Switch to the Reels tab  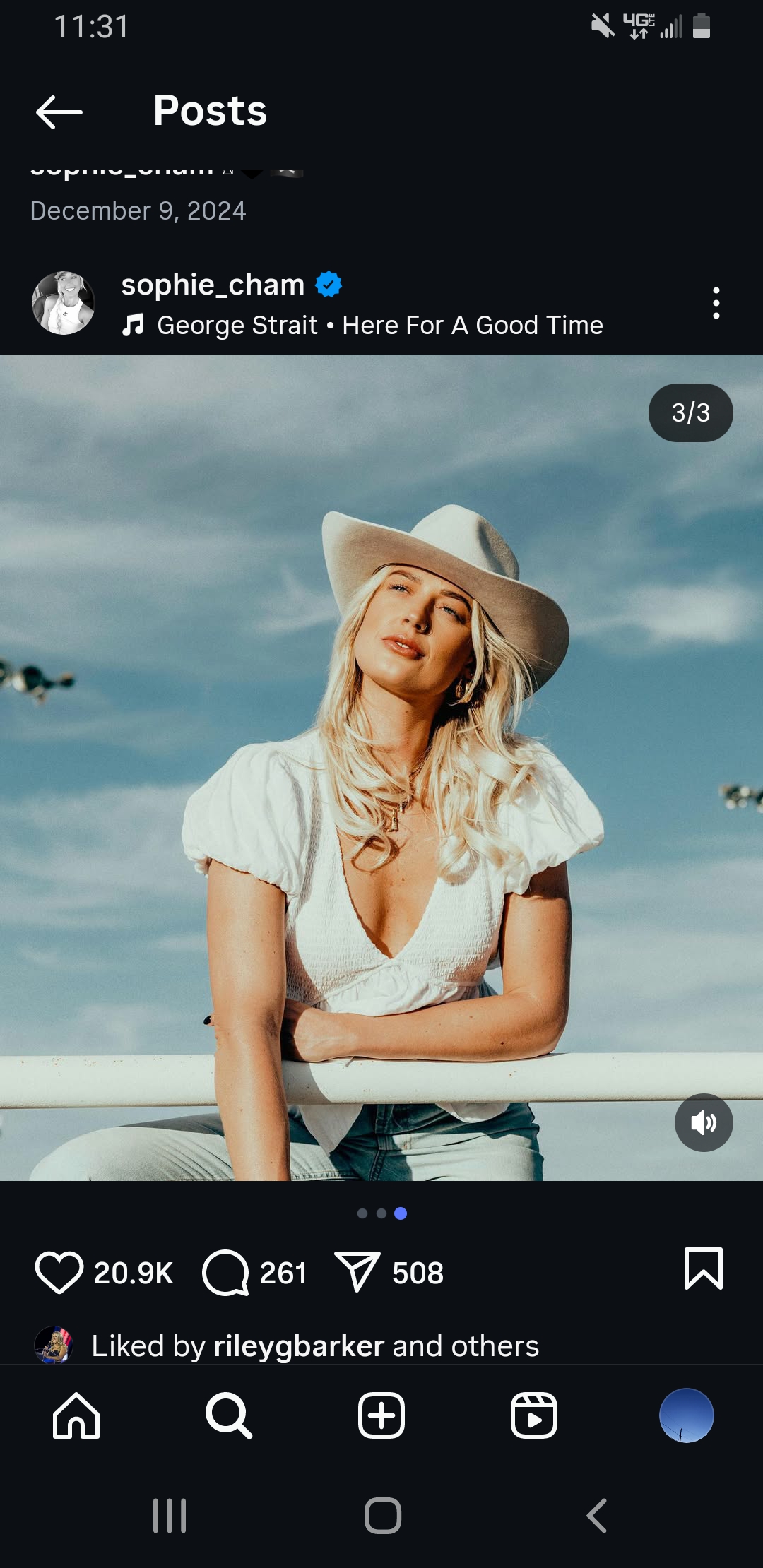pyautogui.click(x=534, y=1415)
